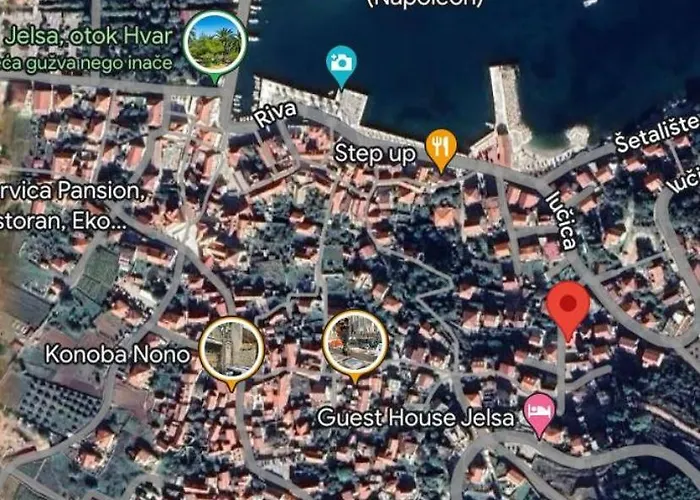Select the red location pin
Screen dimensions: 700x500
pyautogui.click(x=570, y=304)
